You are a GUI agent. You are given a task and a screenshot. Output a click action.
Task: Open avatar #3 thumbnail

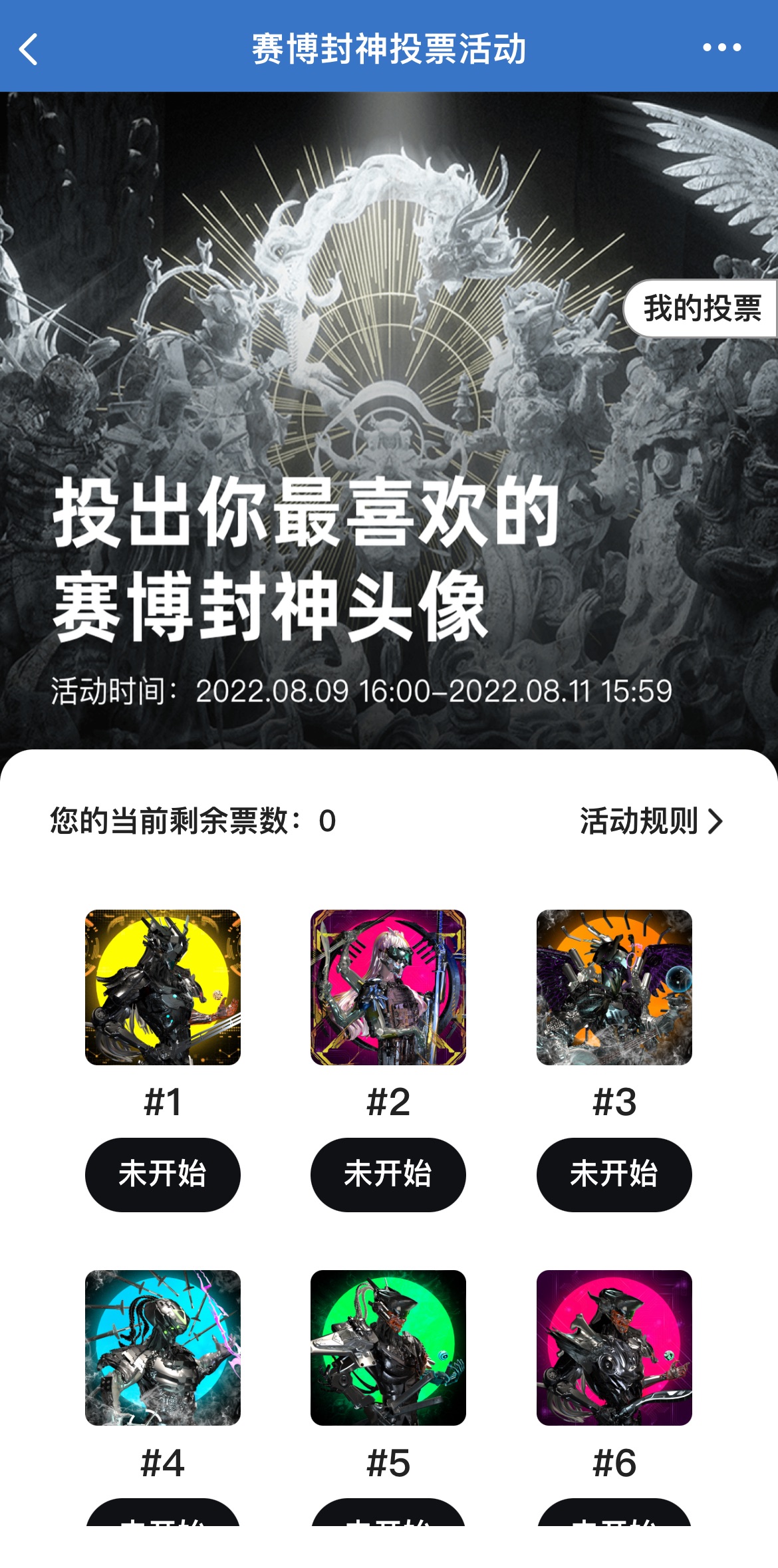(x=614, y=987)
